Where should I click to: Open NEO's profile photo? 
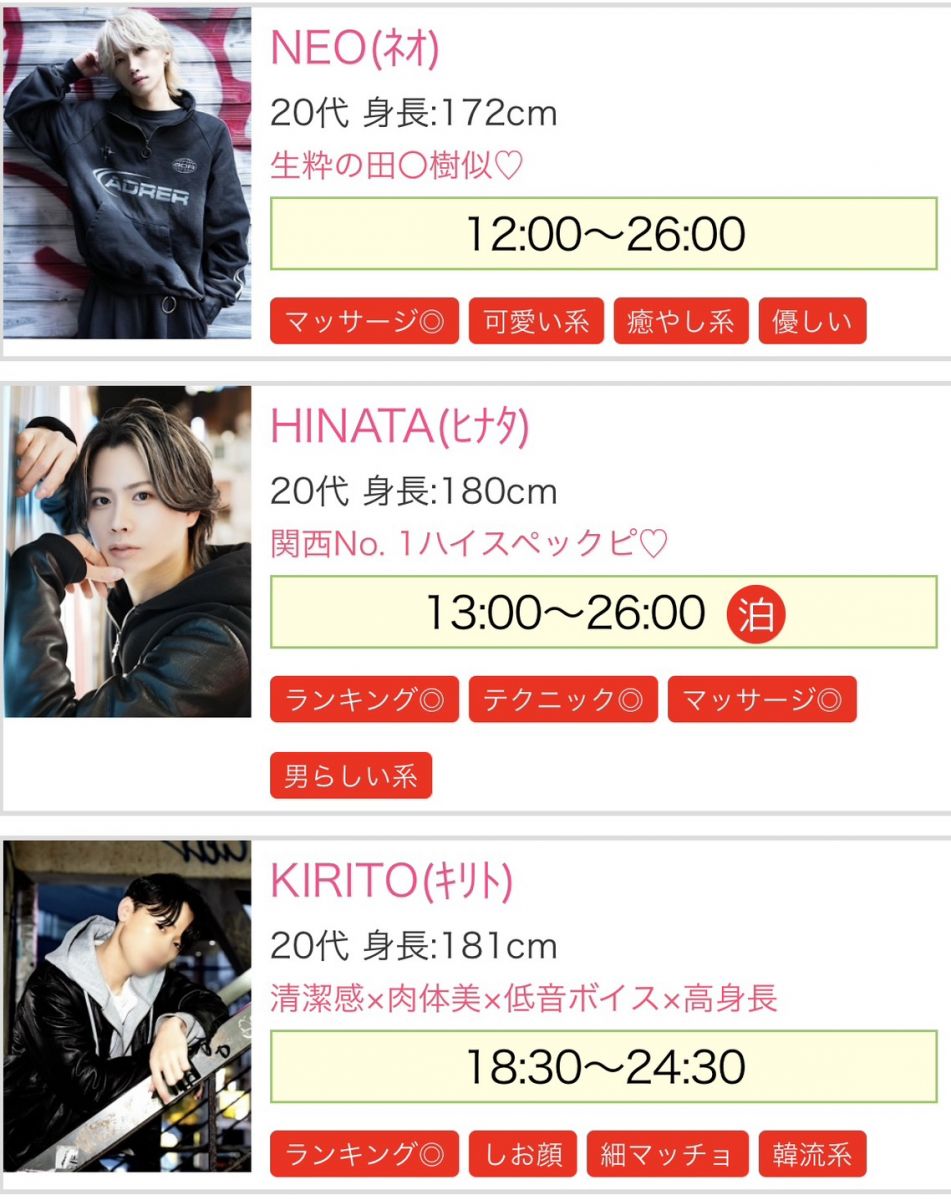tap(127, 173)
